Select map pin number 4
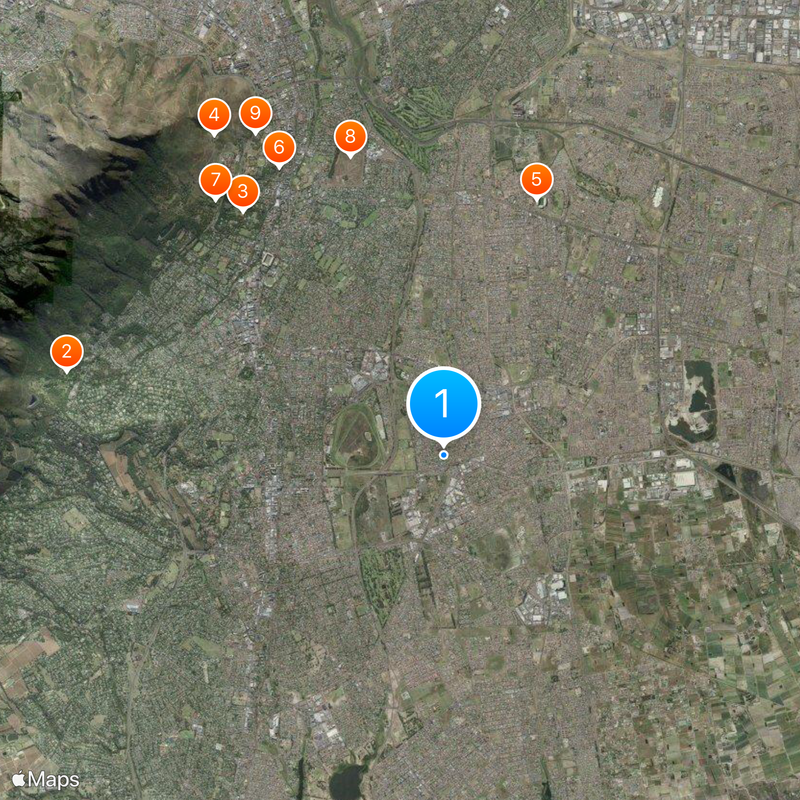 pos(214,116)
